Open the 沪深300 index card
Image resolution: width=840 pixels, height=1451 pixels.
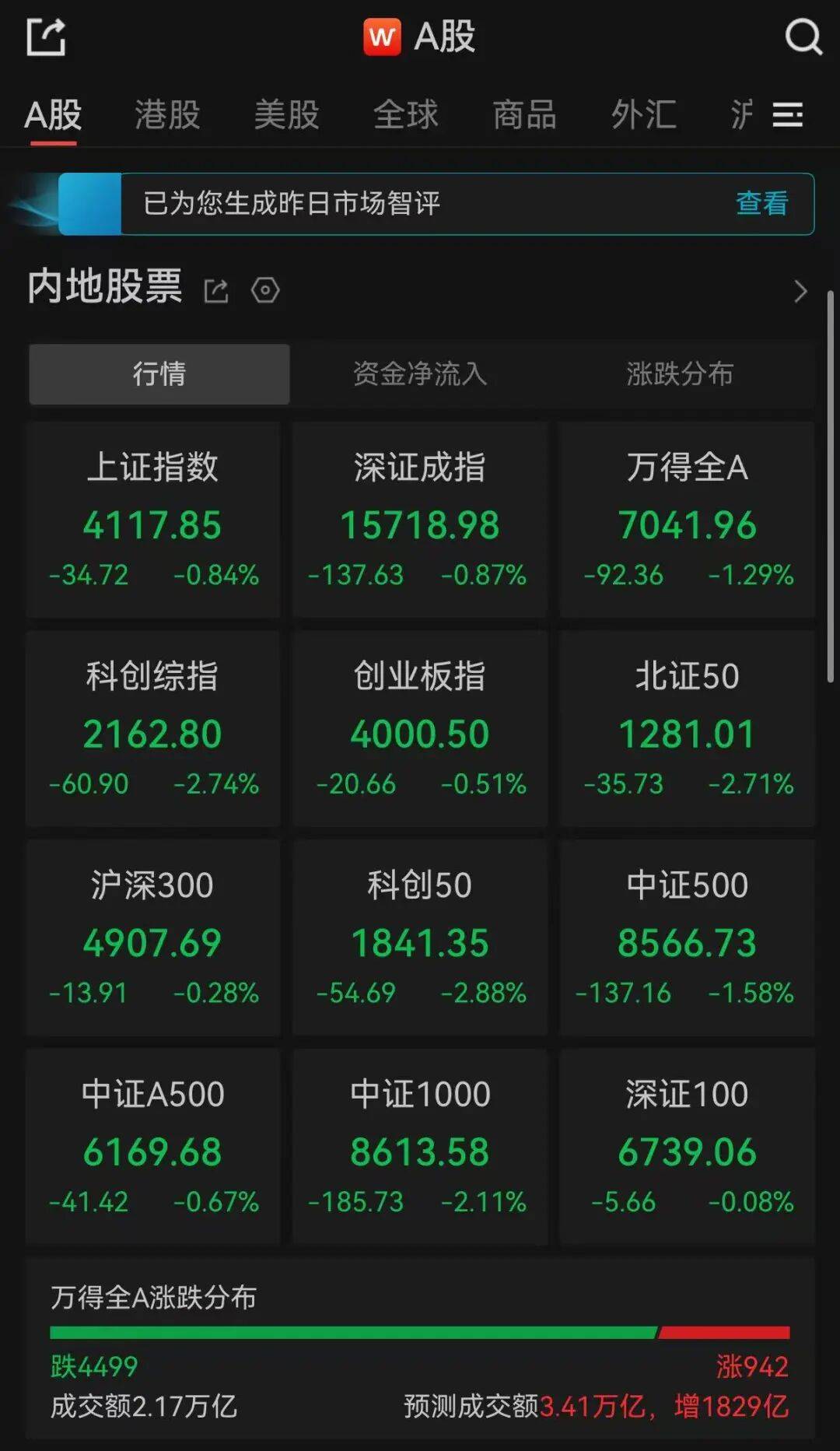(x=152, y=938)
